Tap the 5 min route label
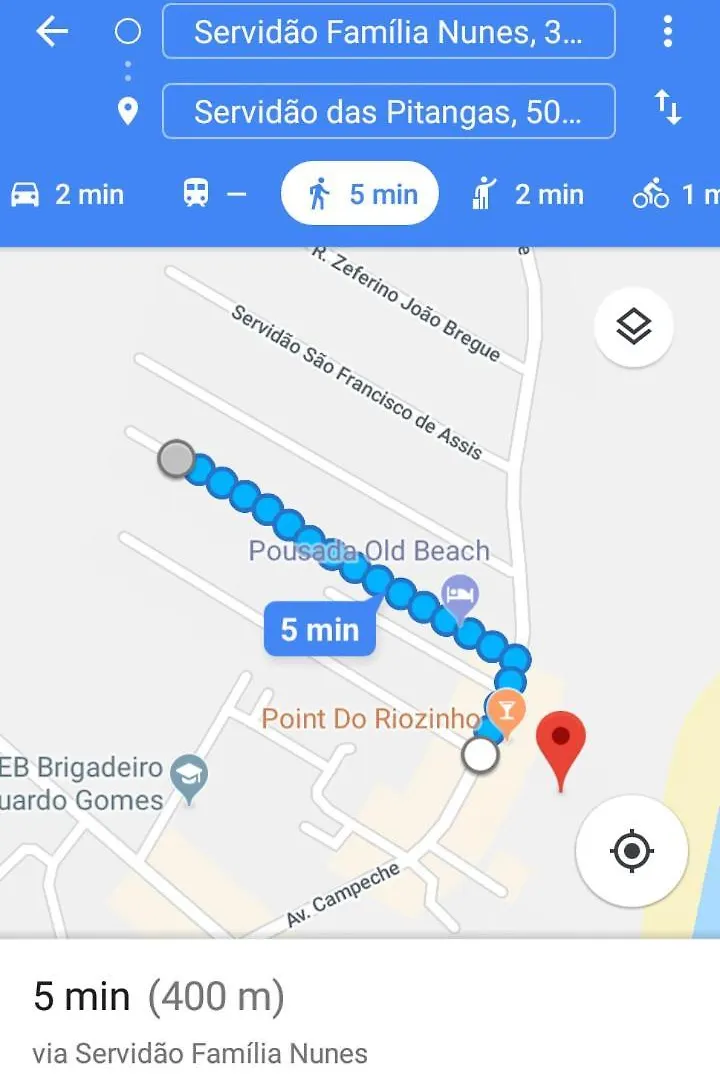The width and height of the screenshot is (720, 1080). pos(320,630)
